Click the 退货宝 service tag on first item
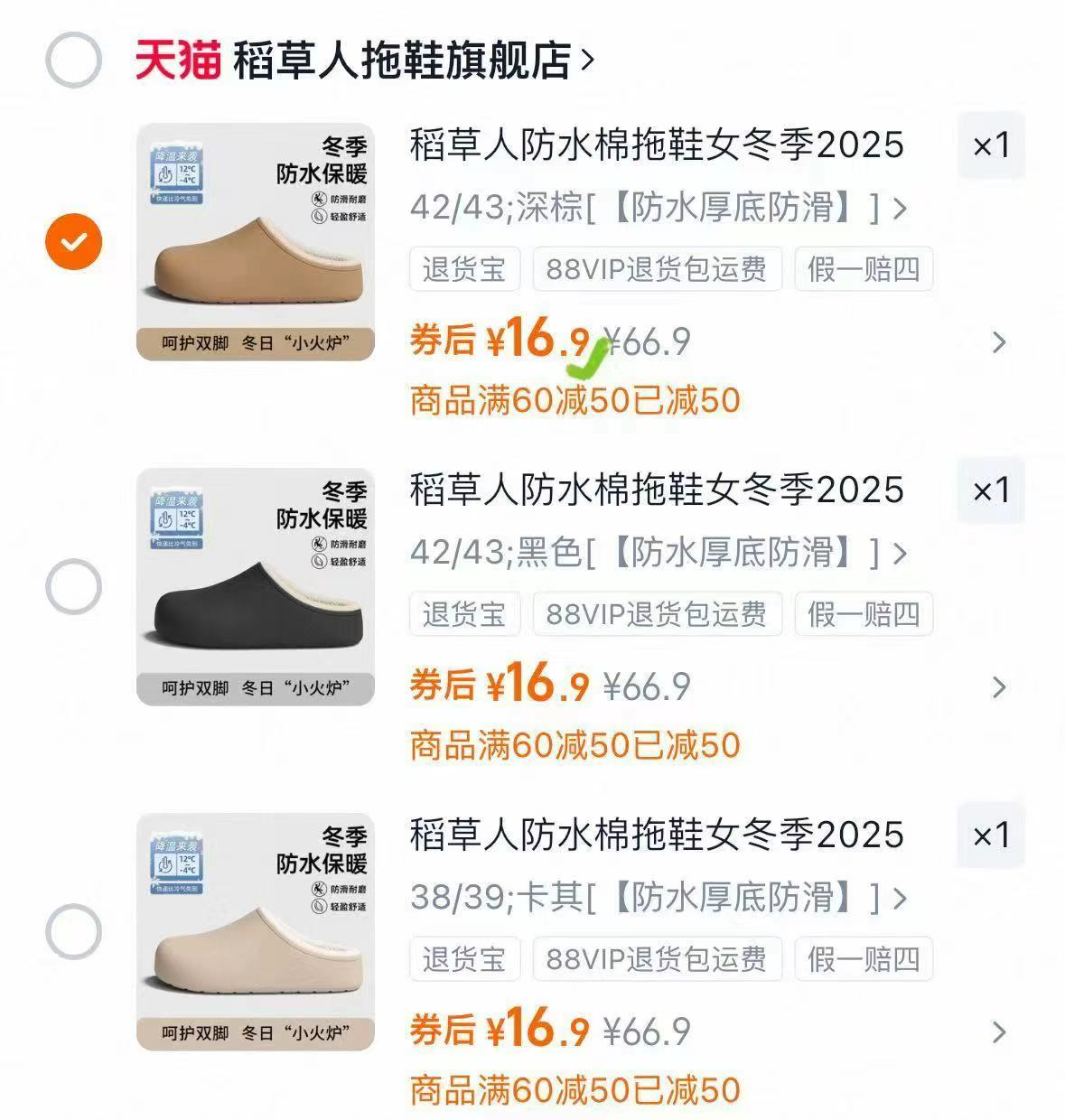This screenshot has height=1120, width=1065. point(463,268)
